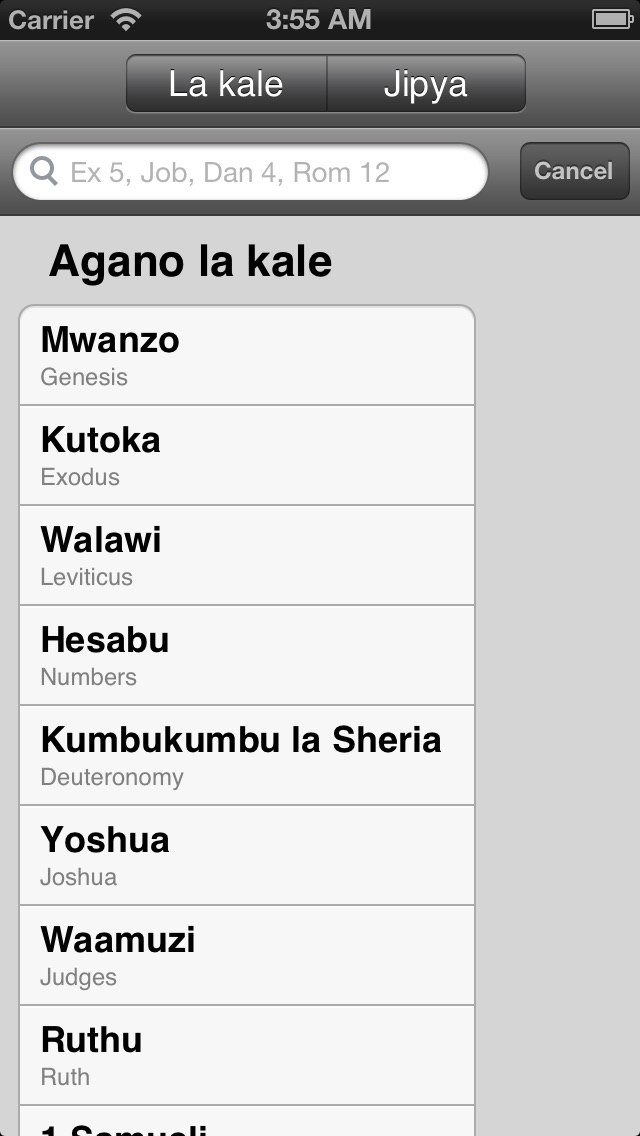The image size is (640, 1136).
Task: Open the Kutoka (Exodus) book
Action: pos(247,455)
